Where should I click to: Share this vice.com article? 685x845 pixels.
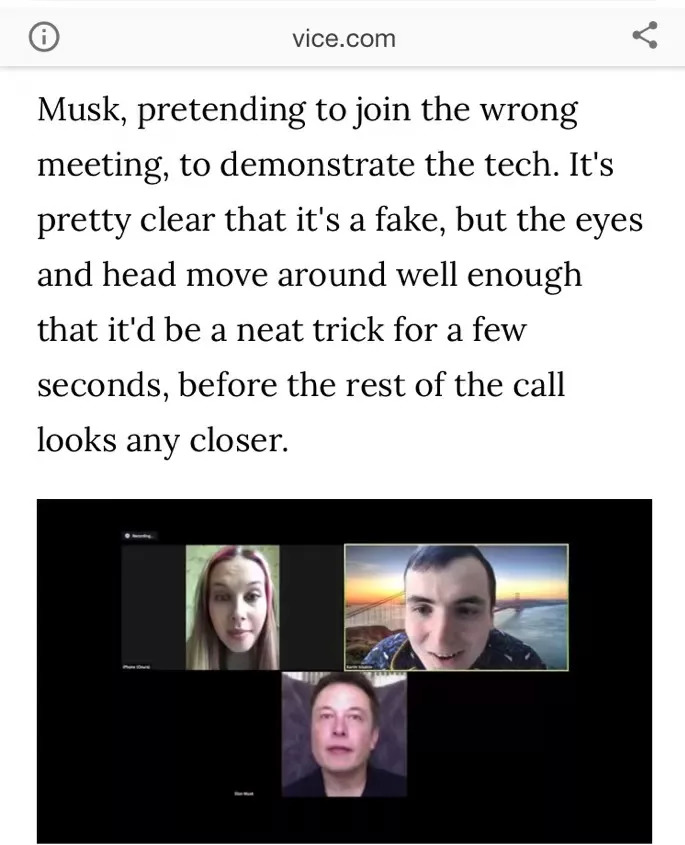(645, 37)
